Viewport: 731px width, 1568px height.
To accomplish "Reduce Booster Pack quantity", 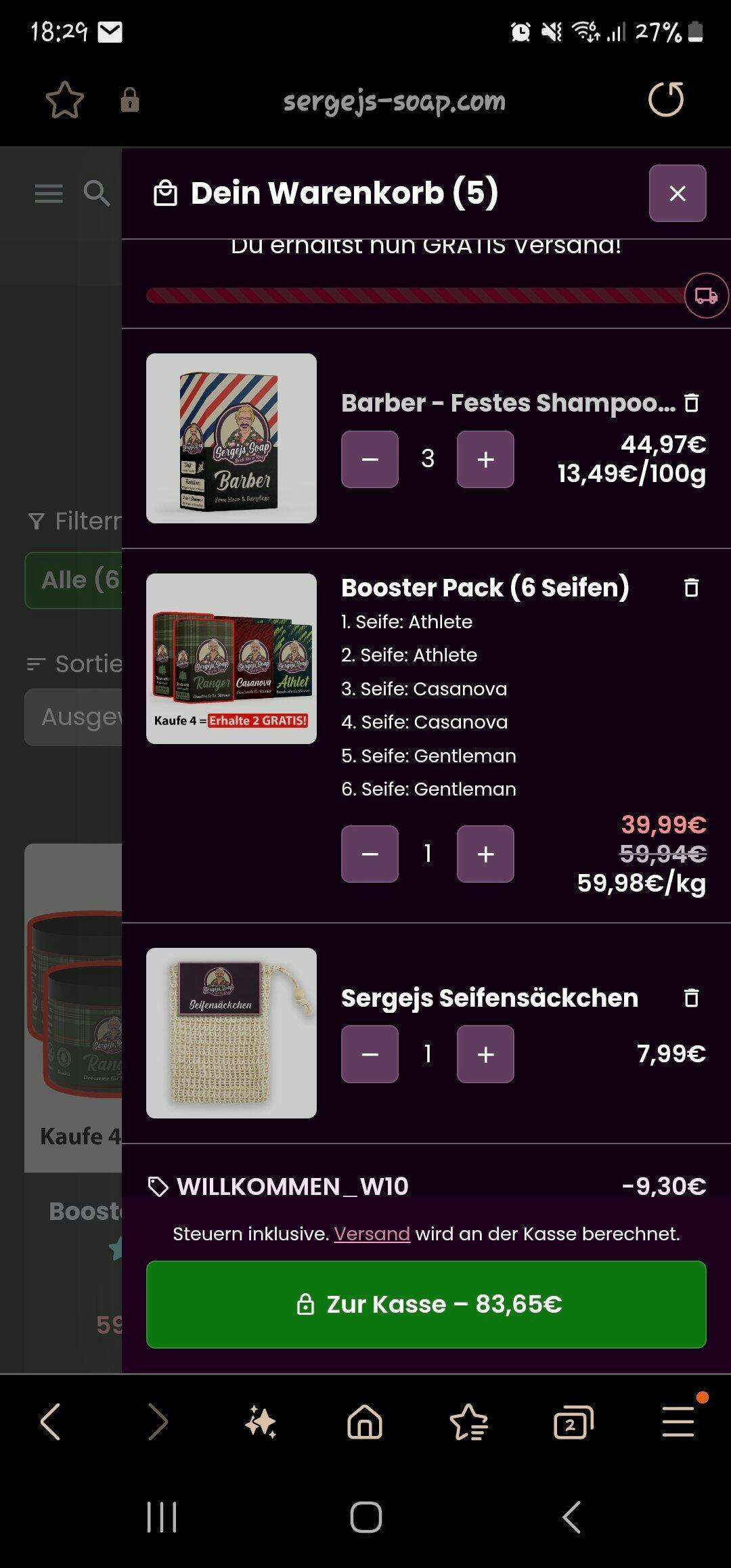I will point(370,854).
